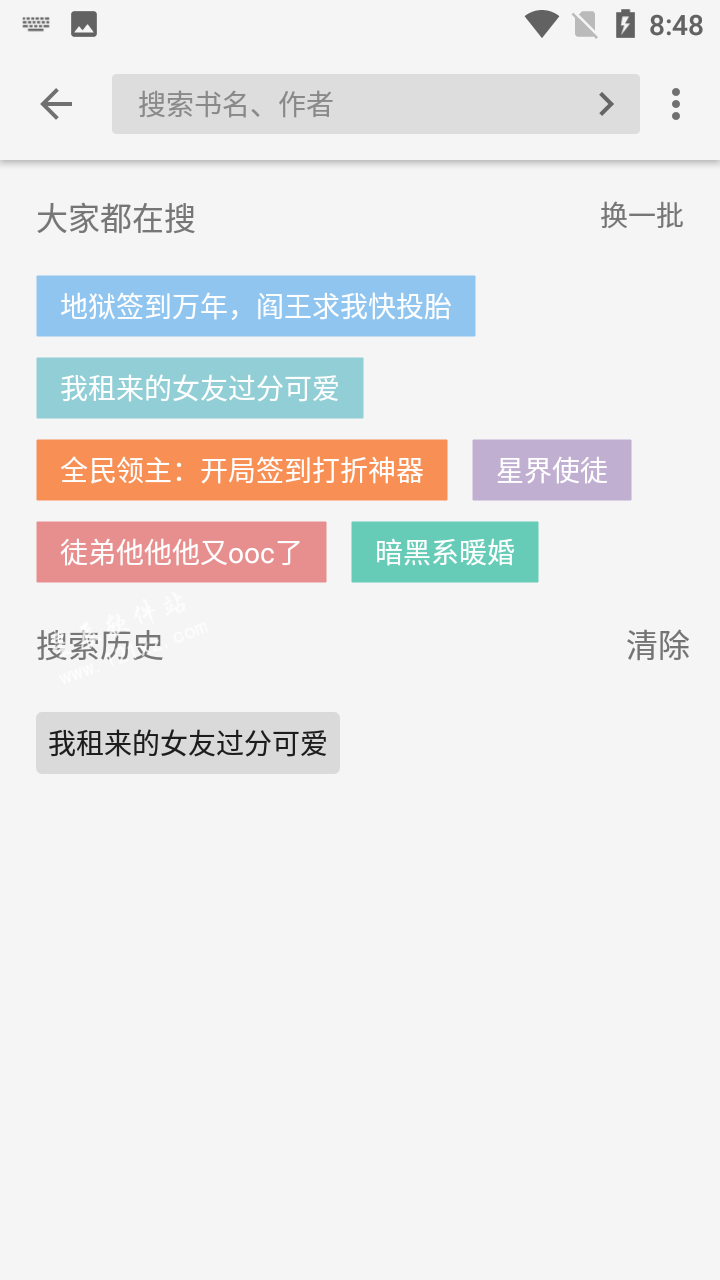The height and width of the screenshot is (1280, 720).
Task: Select the 暗黑系暖婚 chip
Action: 445,552
